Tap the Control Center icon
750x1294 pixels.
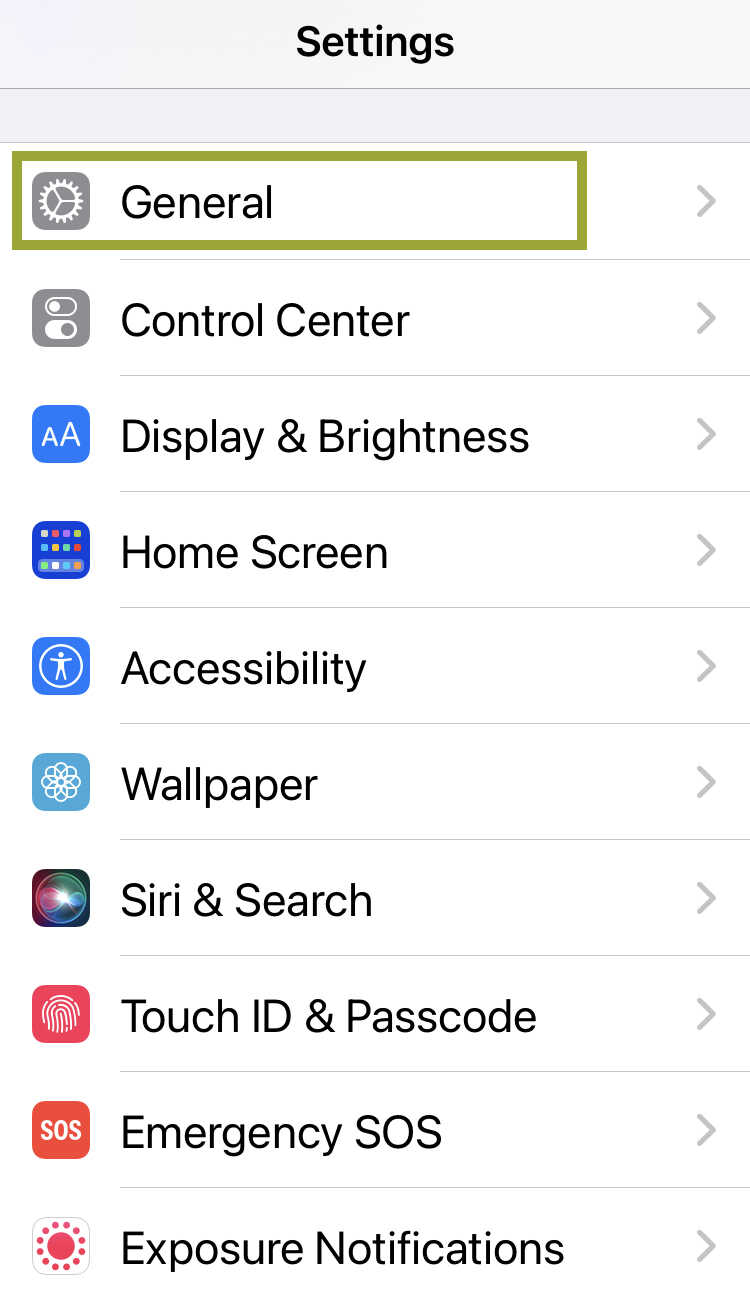(x=61, y=318)
